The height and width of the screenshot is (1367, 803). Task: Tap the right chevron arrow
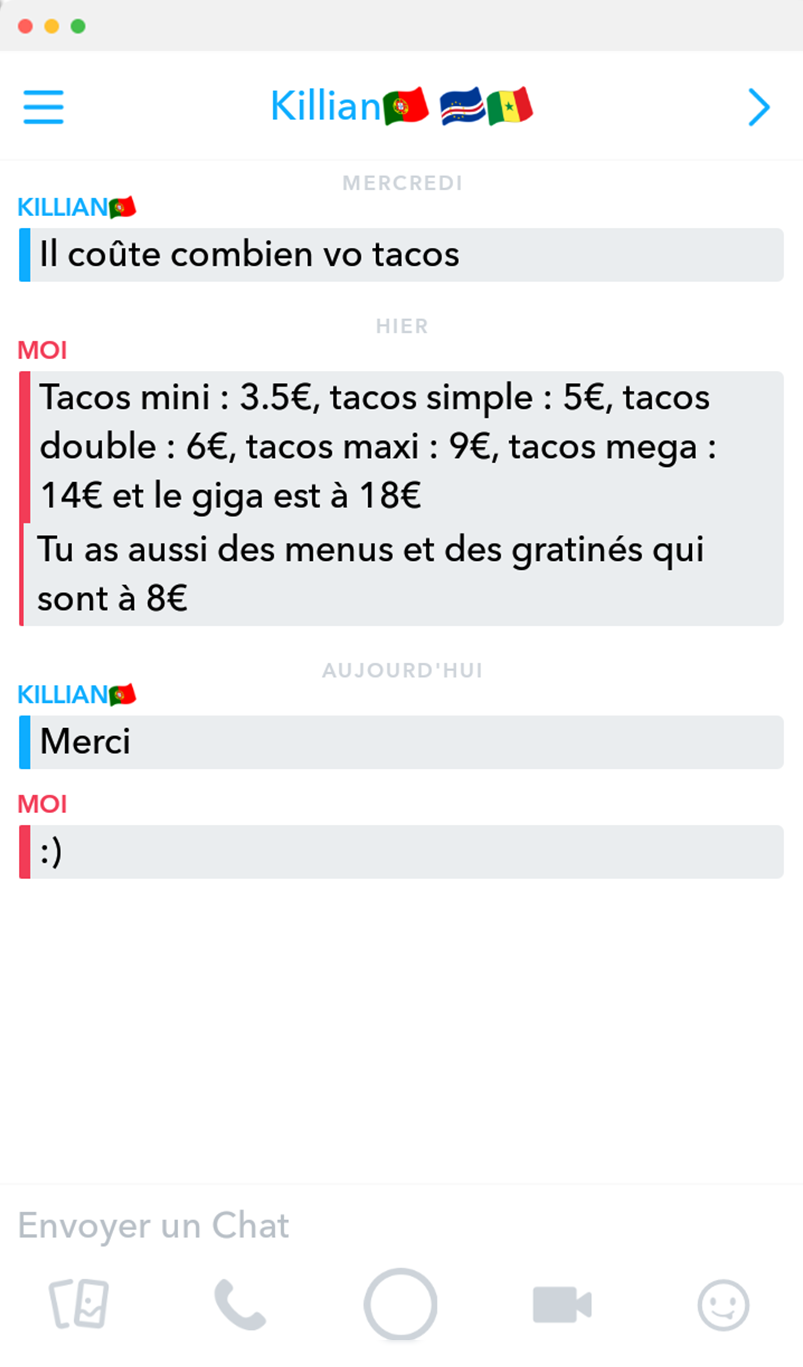point(759,107)
